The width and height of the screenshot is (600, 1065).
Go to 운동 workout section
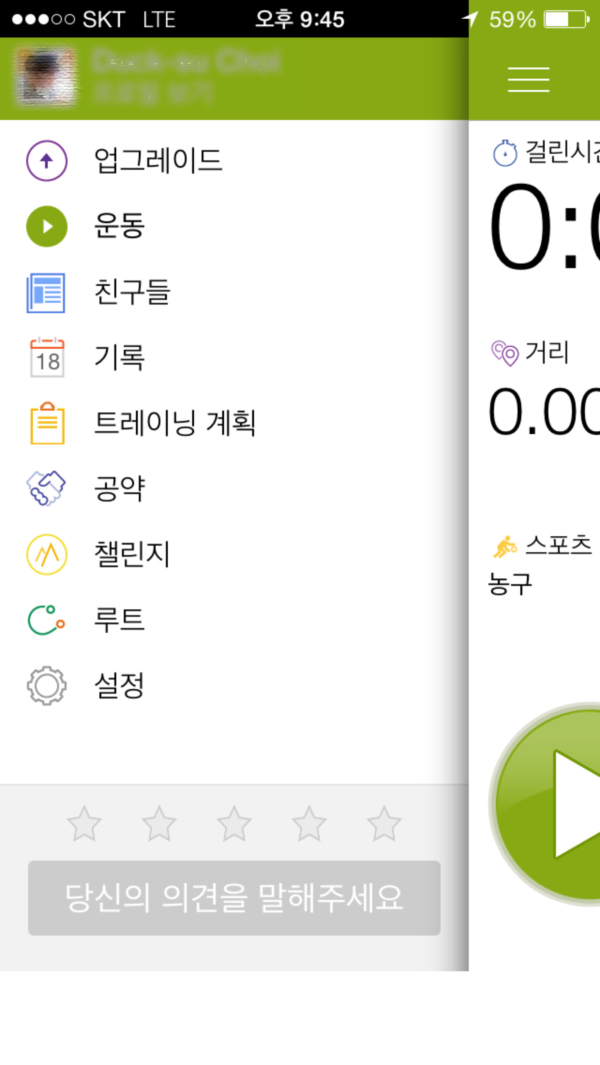click(119, 226)
